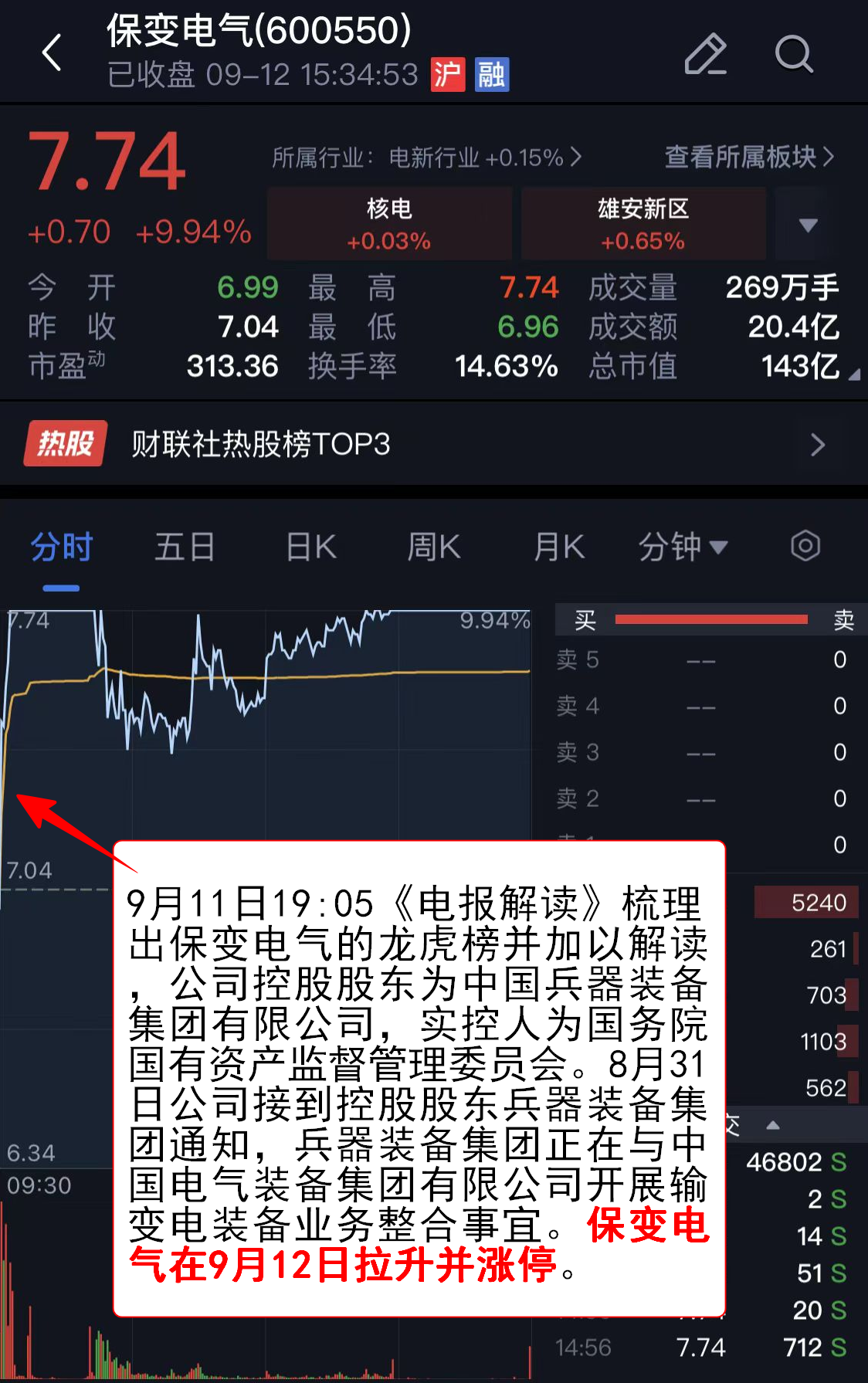
Task: Show the 周K chart
Action: click(434, 547)
